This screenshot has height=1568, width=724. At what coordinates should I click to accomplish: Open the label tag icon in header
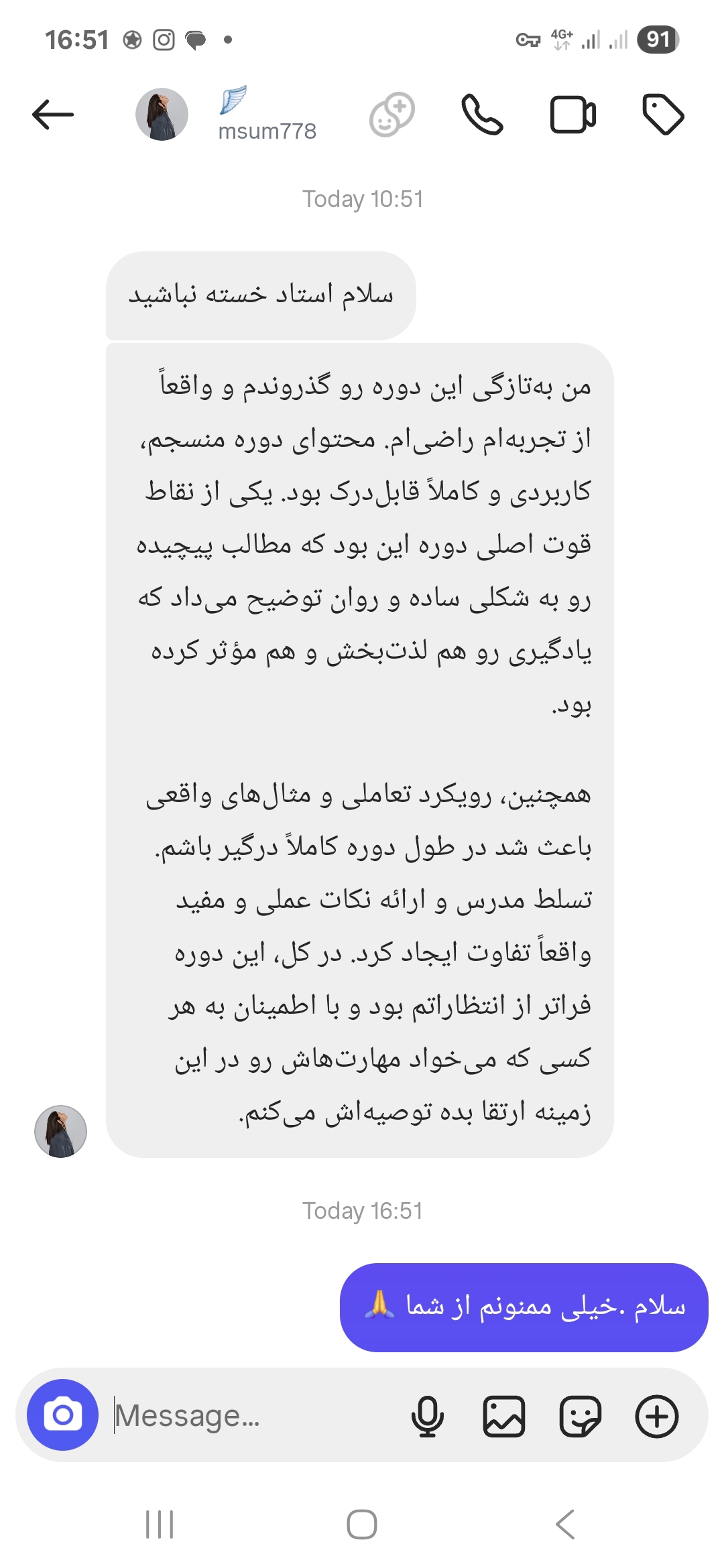tap(663, 115)
